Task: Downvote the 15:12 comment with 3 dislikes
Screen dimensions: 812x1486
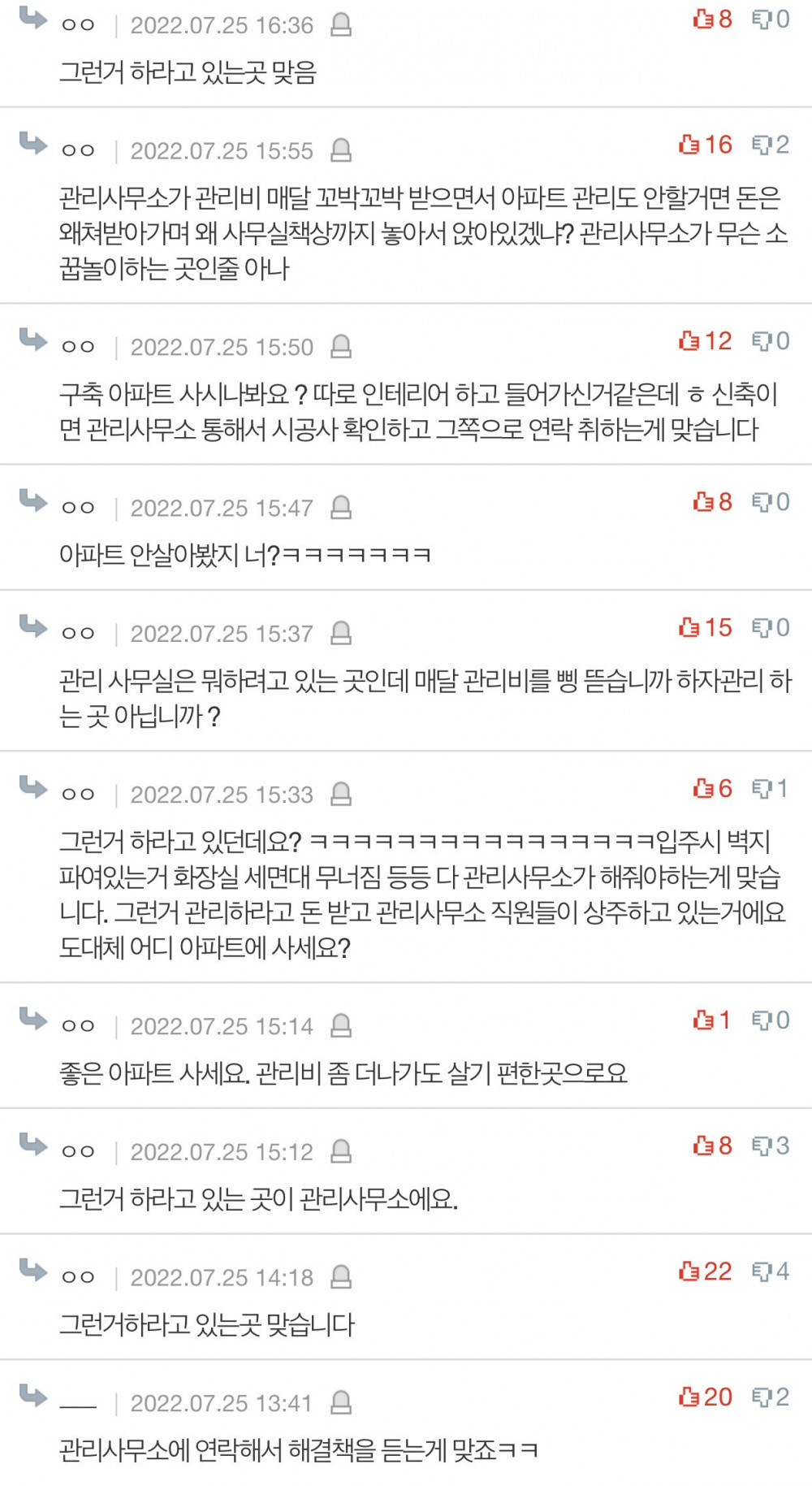Action: (761, 1146)
